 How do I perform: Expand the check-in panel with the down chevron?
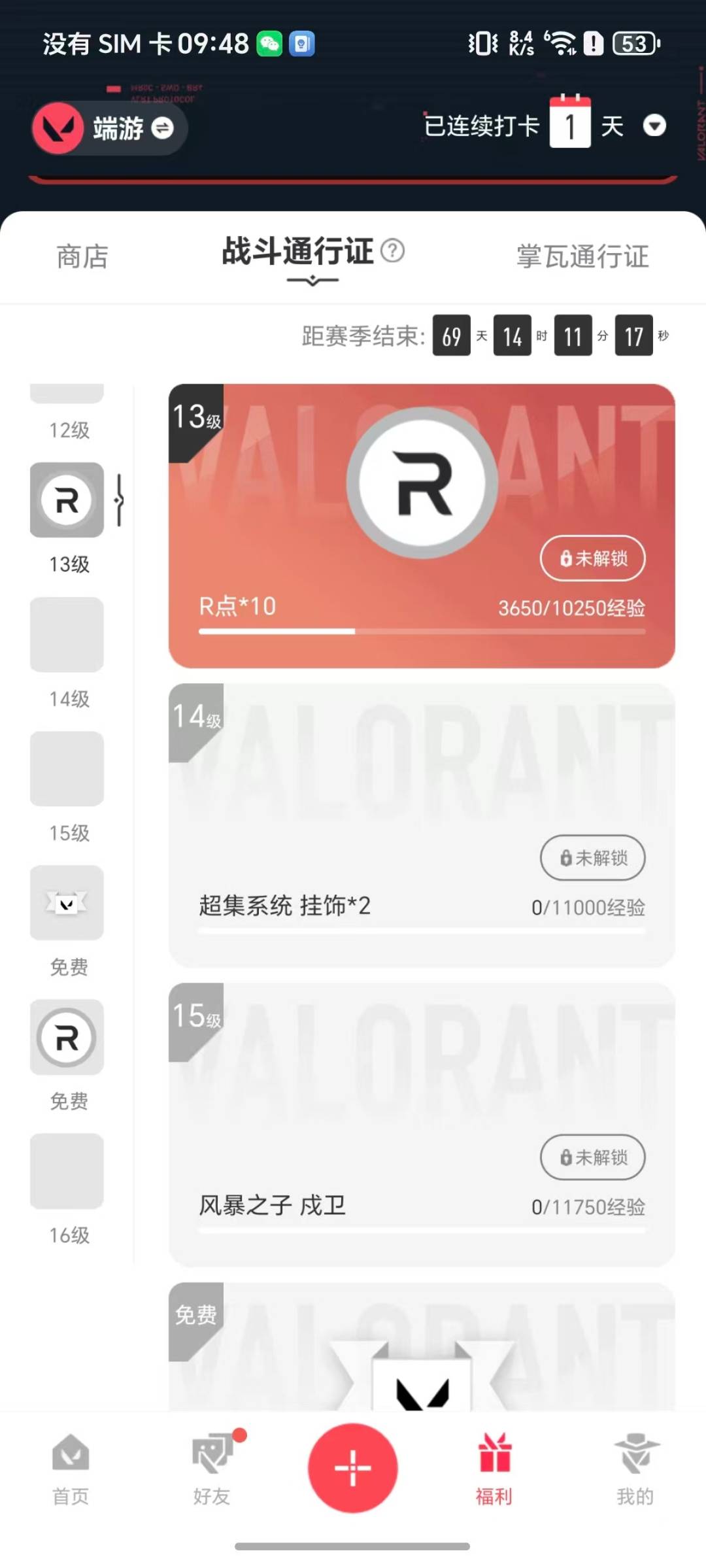click(x=656, y=127)
